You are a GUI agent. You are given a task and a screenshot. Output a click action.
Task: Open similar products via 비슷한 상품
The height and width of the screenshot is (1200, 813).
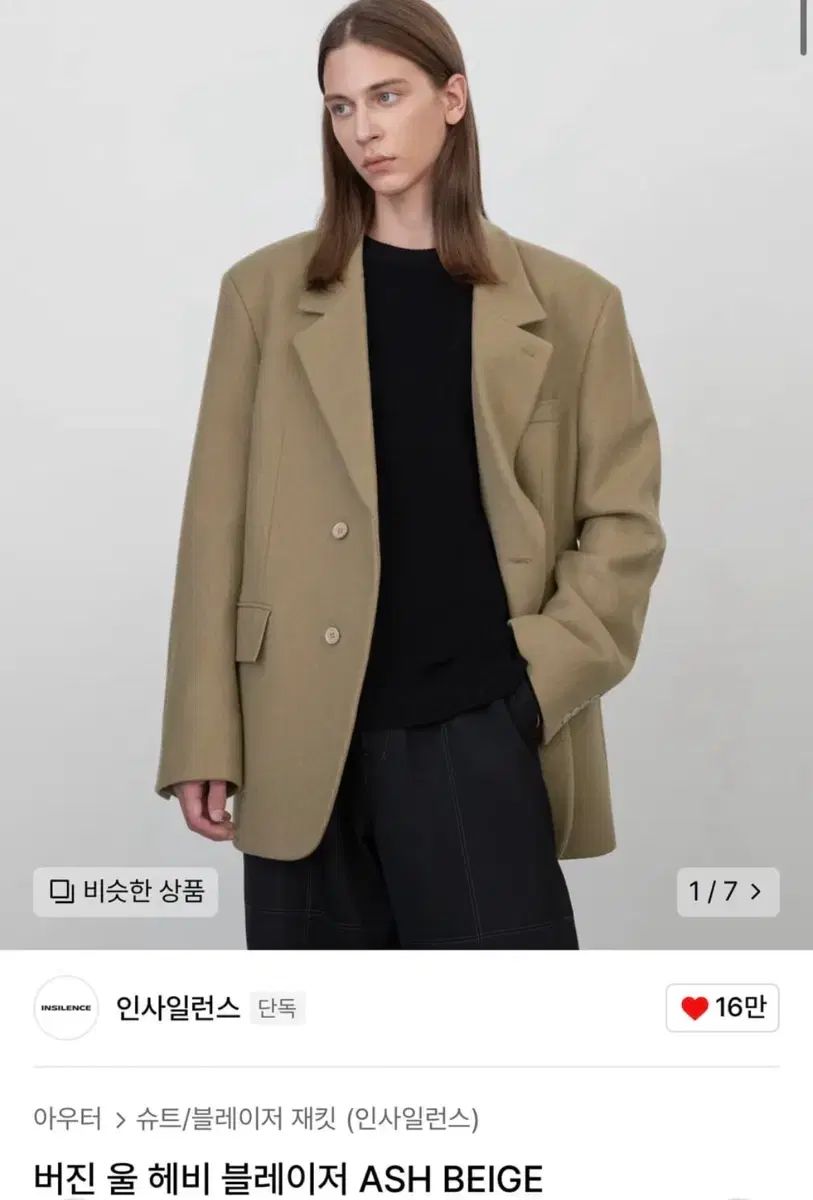tap(125, 891)
